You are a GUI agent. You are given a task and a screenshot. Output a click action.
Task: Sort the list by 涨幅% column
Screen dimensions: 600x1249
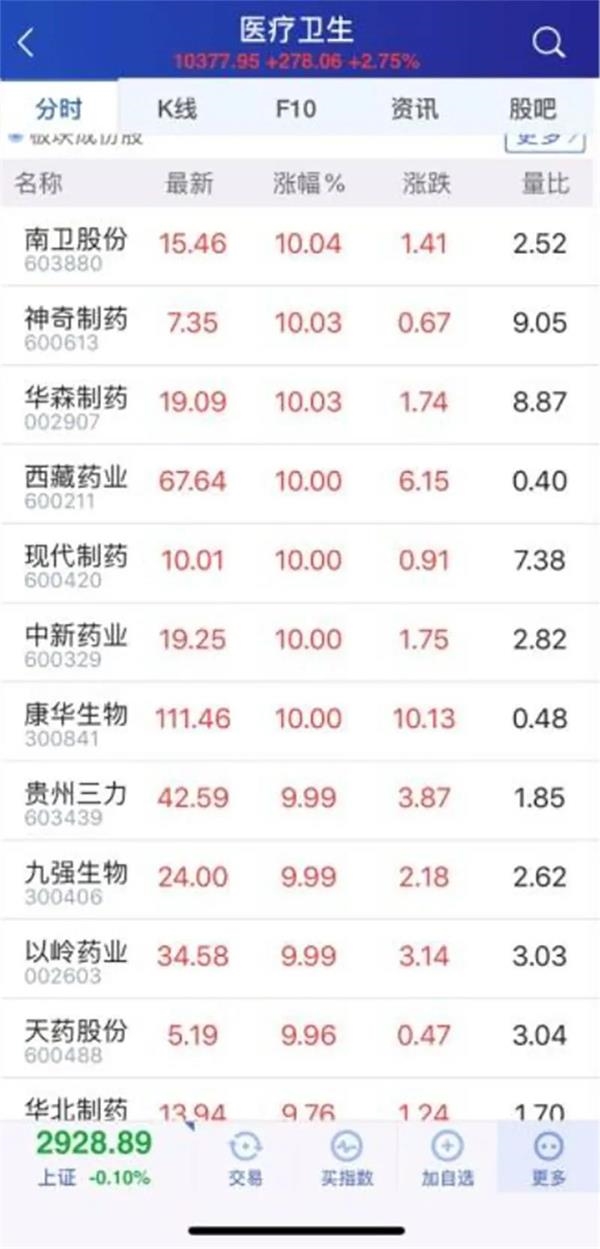point(309,184)
